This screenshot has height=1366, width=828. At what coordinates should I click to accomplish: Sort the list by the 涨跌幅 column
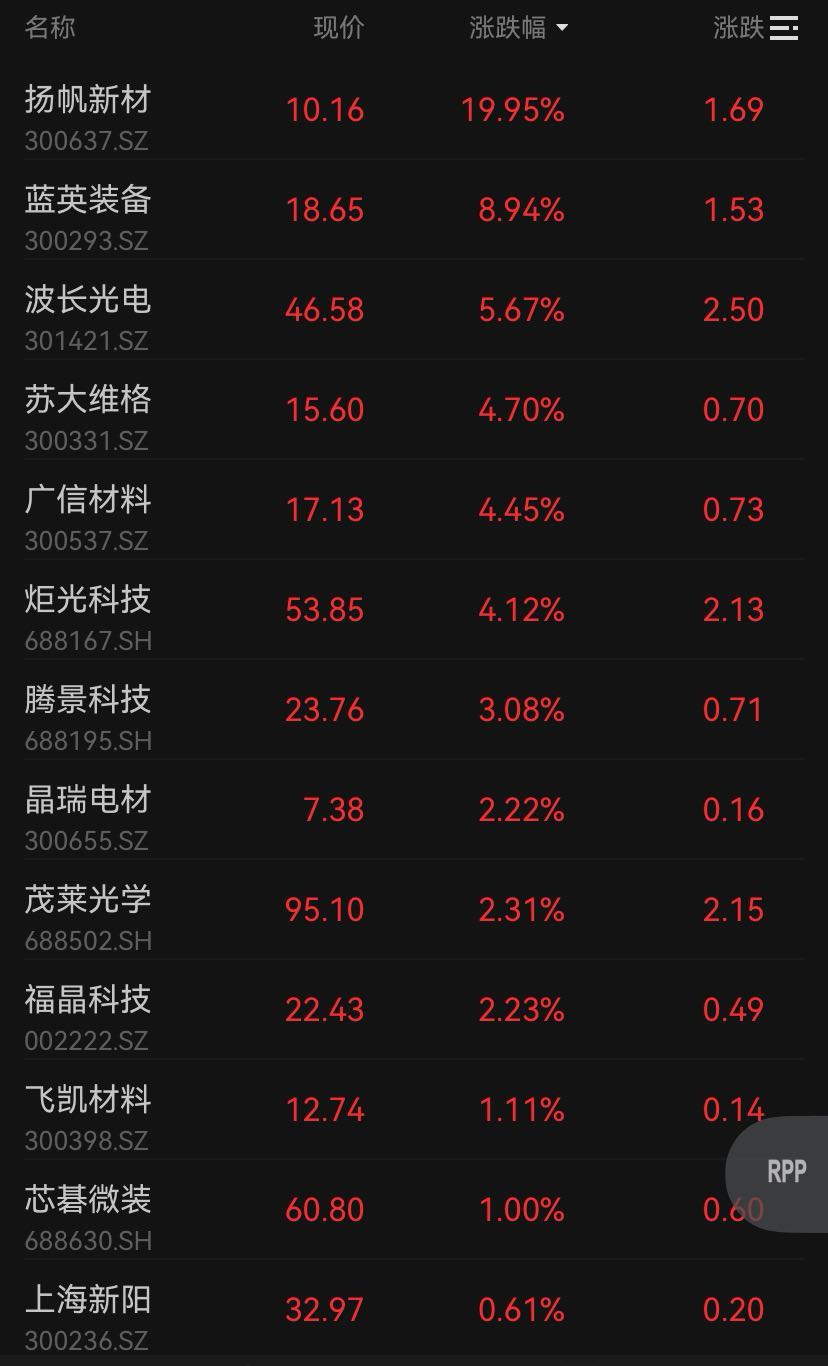517,28
